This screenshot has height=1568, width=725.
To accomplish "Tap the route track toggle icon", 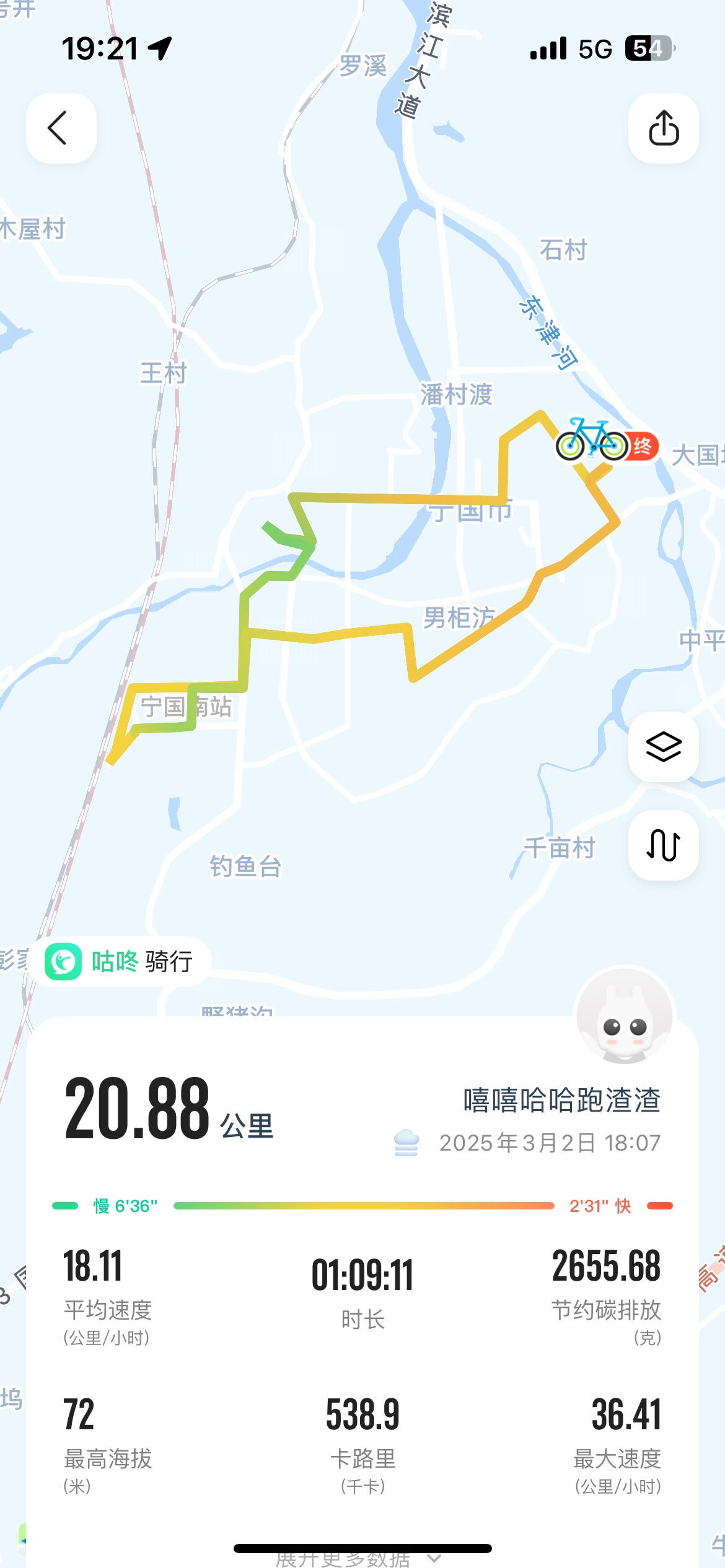I will pyautogui.click(x=663, y=845).
